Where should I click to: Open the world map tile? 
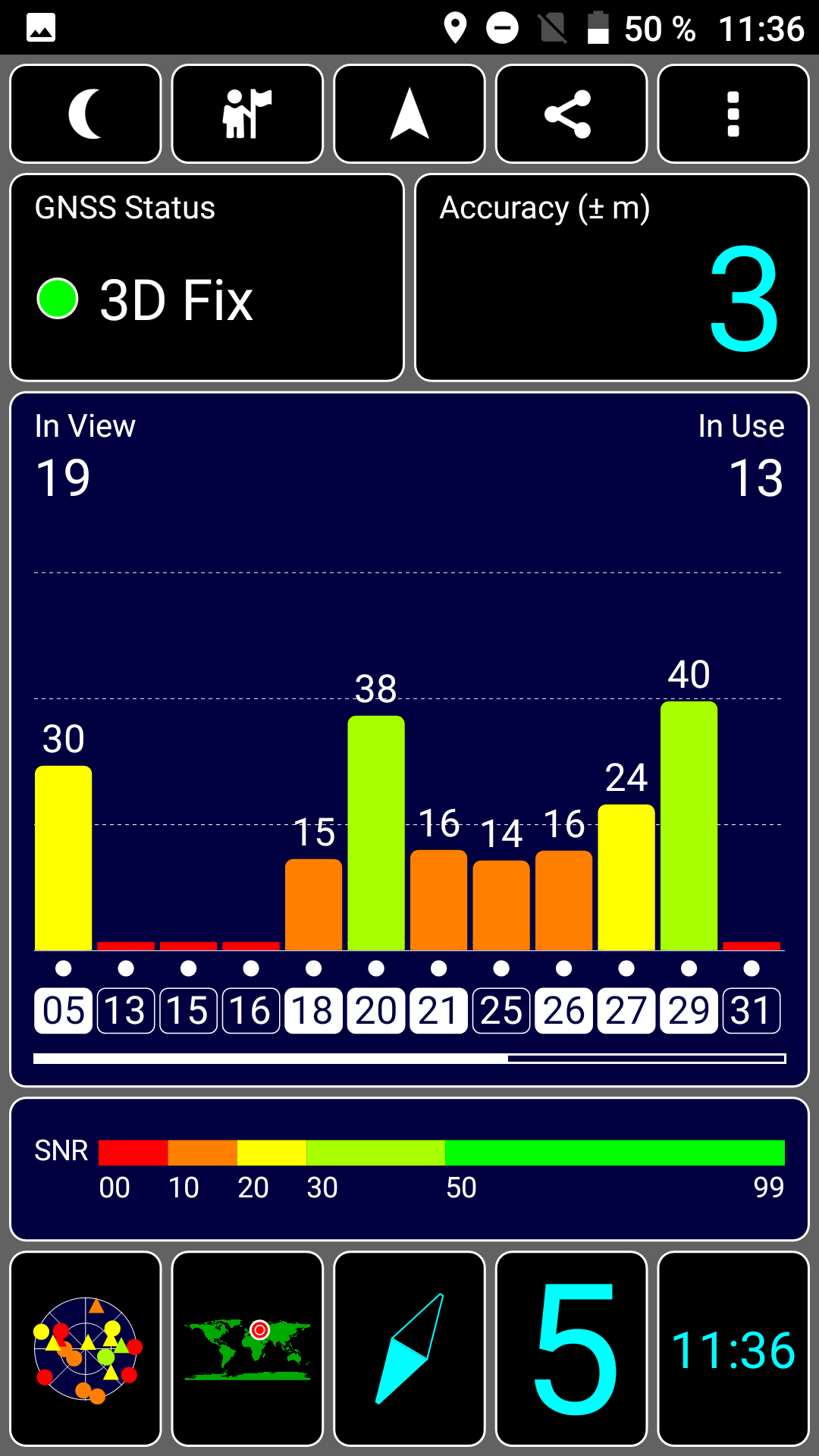(x=247, y=1349)
